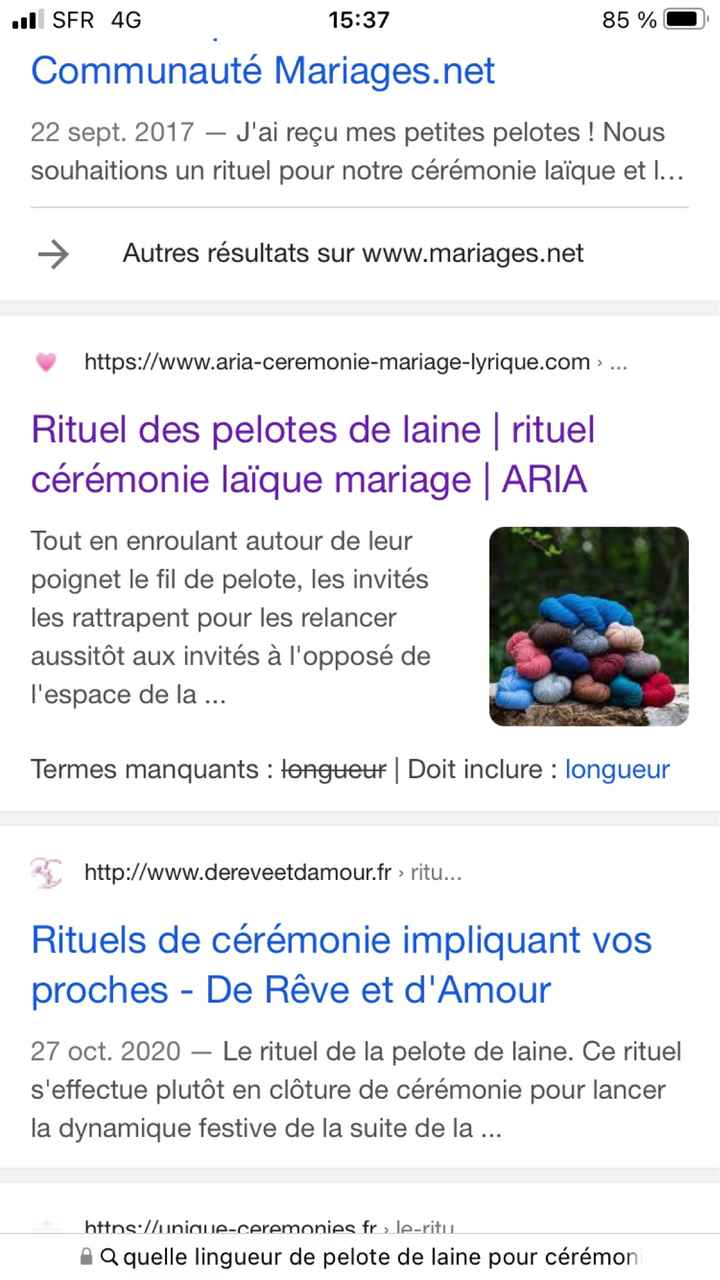This screenshot has width=720, height=1280.
Task: Tap the De Rêve et d'Amour site favicon
Action: (44, 872)
